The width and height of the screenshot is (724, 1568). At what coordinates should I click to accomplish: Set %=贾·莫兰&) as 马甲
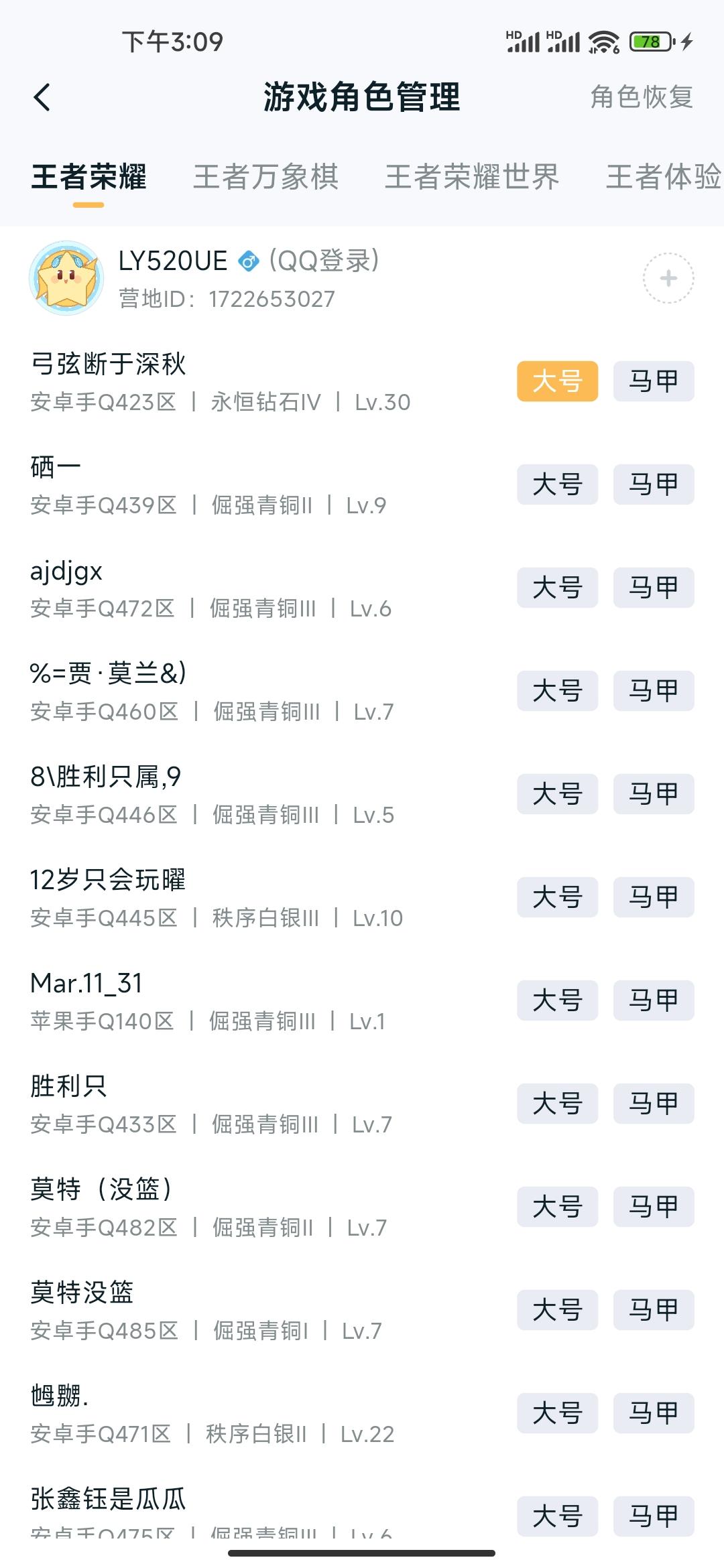pos(653,691)
